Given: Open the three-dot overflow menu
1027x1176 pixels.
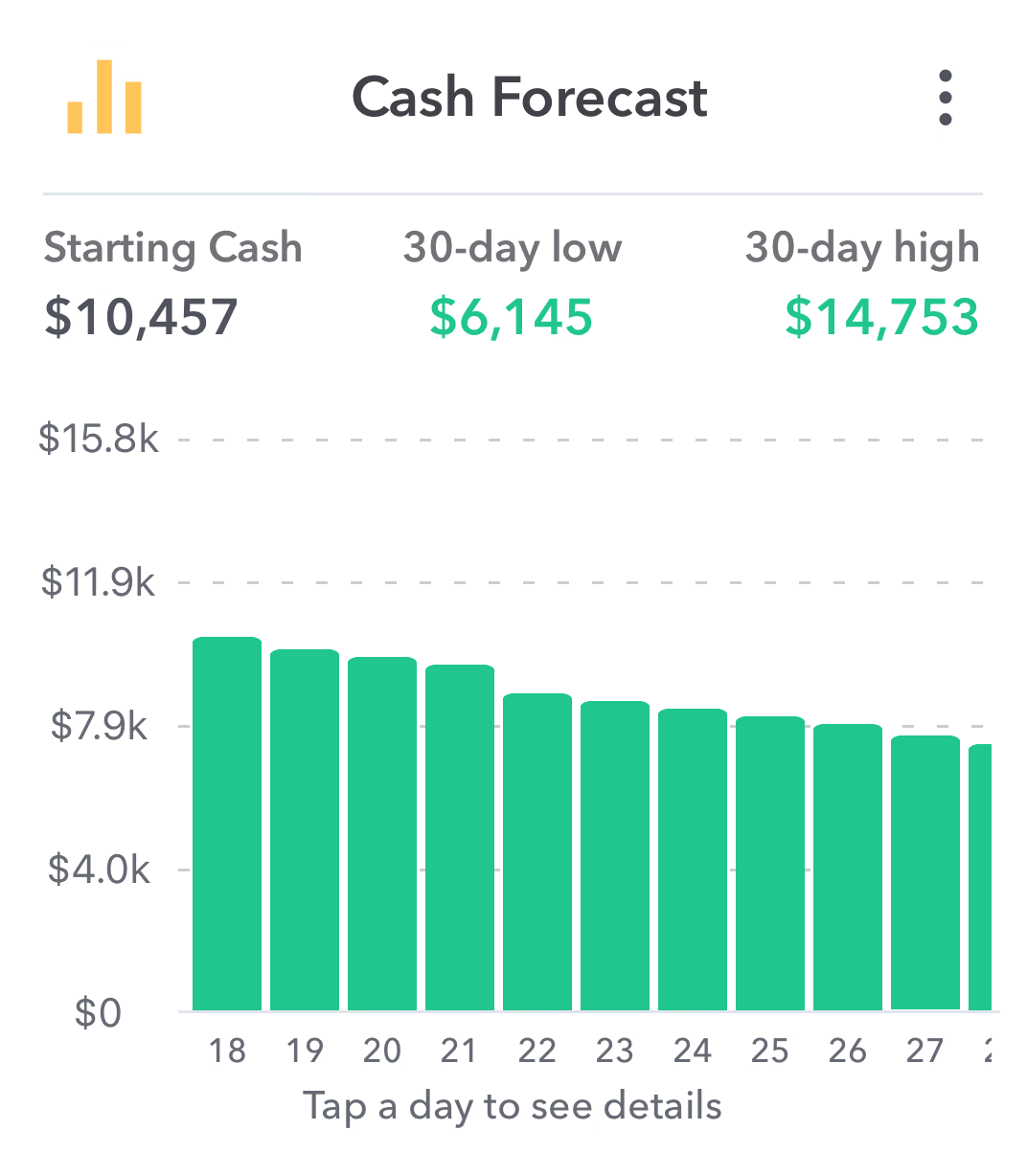Looking at the screenshot, I should [x=947, y=96].
